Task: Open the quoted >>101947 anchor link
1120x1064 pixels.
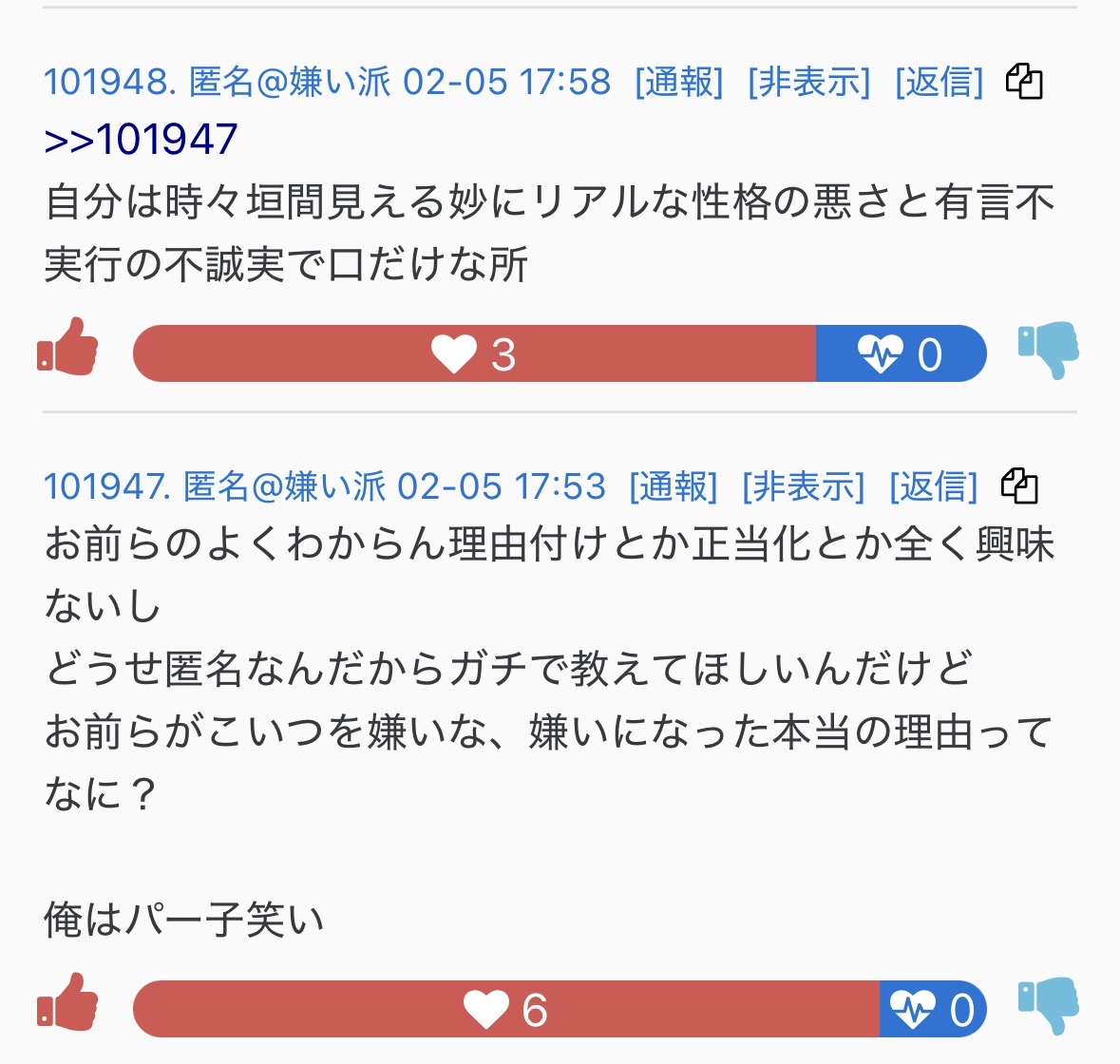Action: click(141, 139)
